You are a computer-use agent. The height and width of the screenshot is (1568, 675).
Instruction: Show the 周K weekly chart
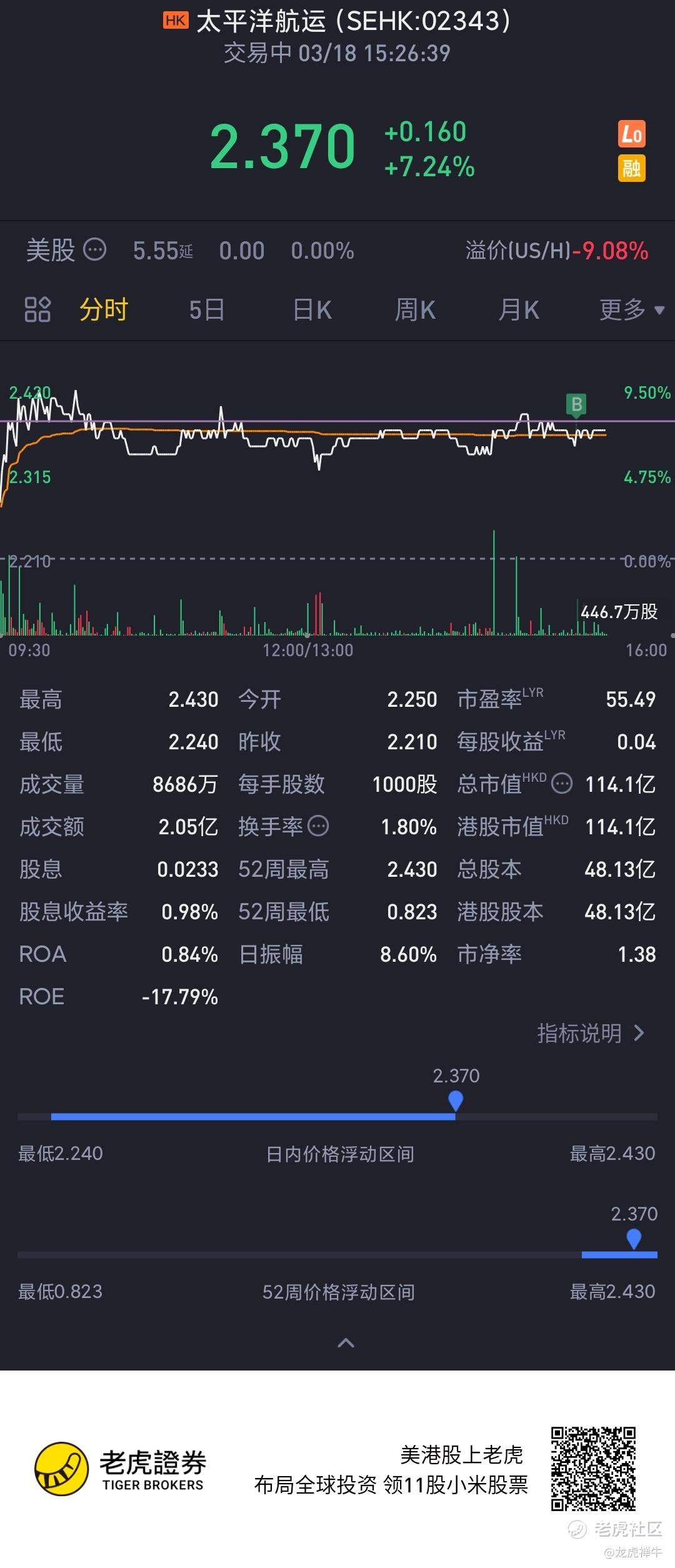[415, 309]
